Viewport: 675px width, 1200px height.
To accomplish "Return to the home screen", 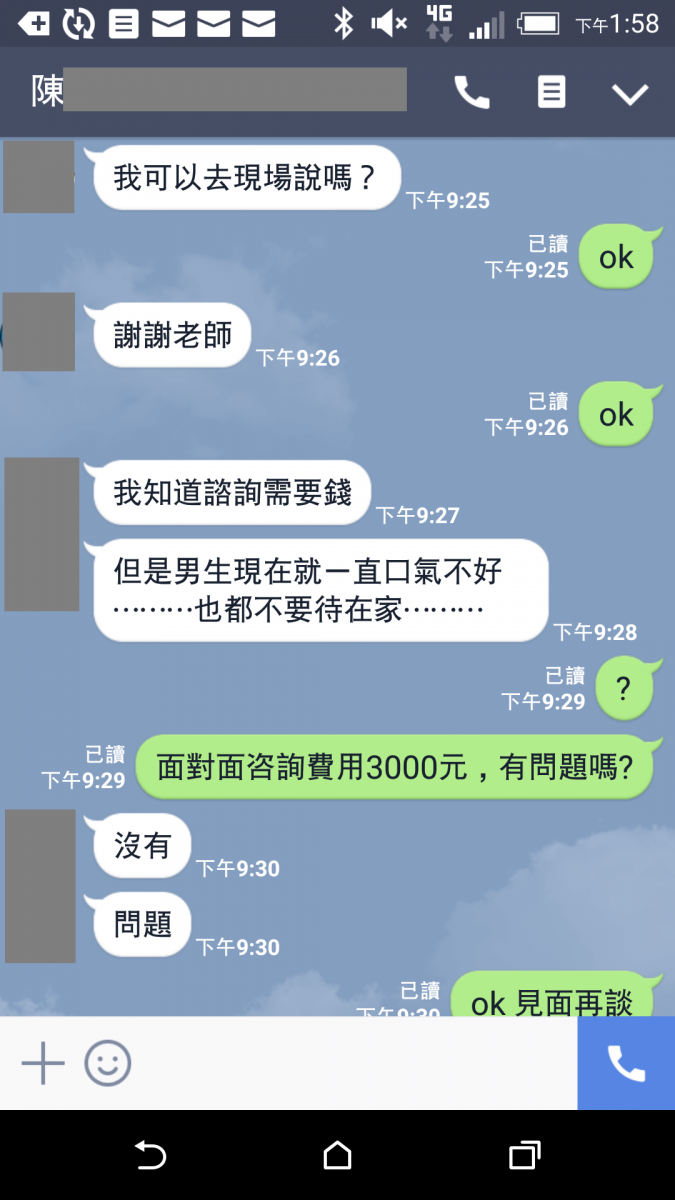I will [338, 1156].
